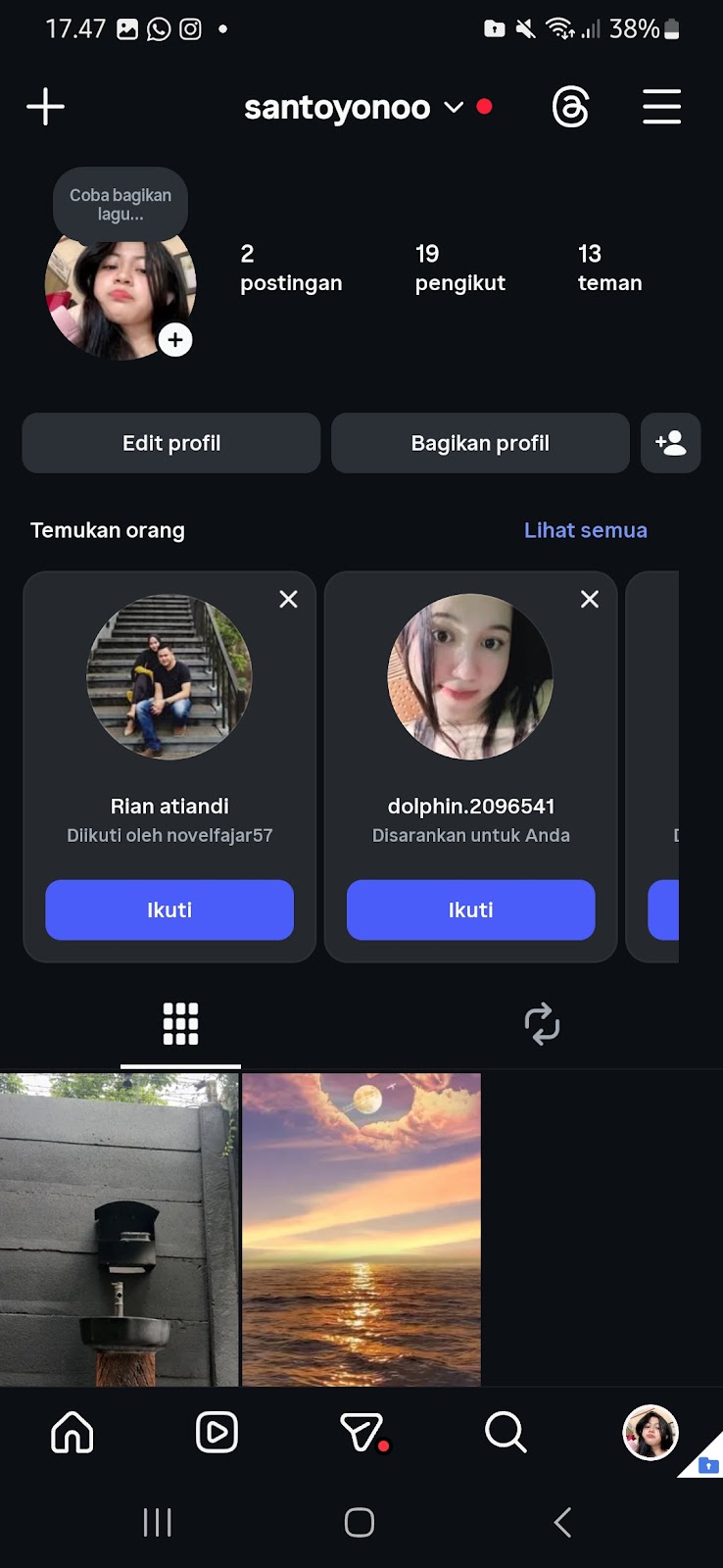723x1568 pixels.
Task: Dismiss the dolphin.2096541 suggestion card
Action: tap(589, 599)
